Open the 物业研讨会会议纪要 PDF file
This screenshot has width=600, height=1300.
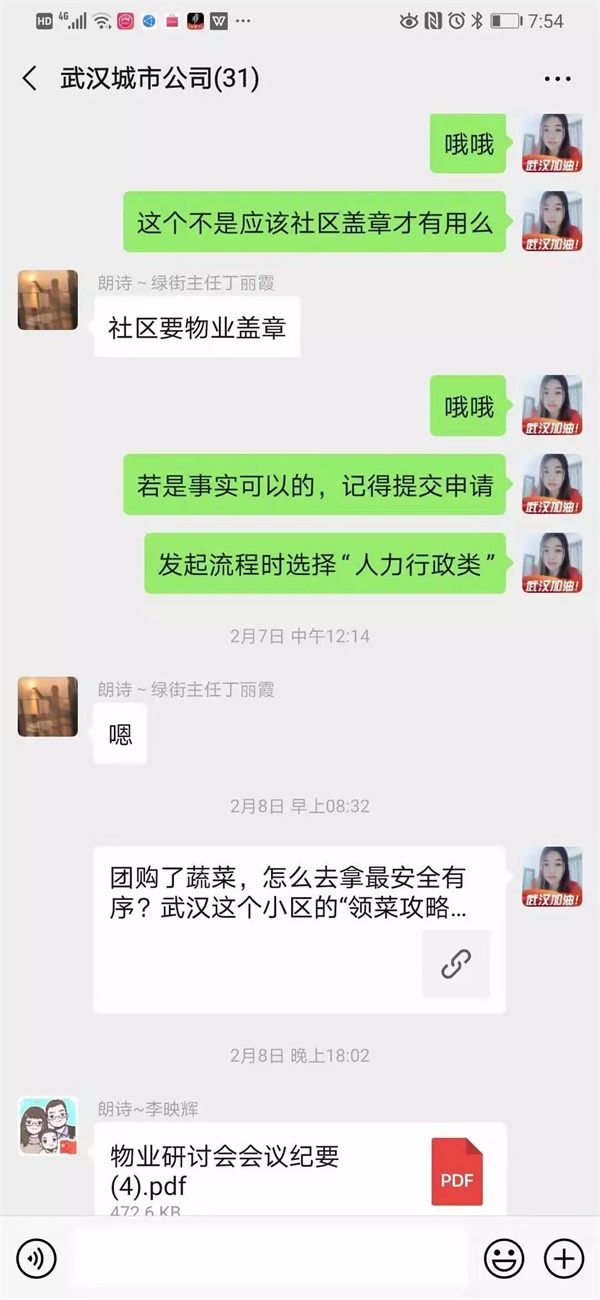click(x=299, y=1170)
